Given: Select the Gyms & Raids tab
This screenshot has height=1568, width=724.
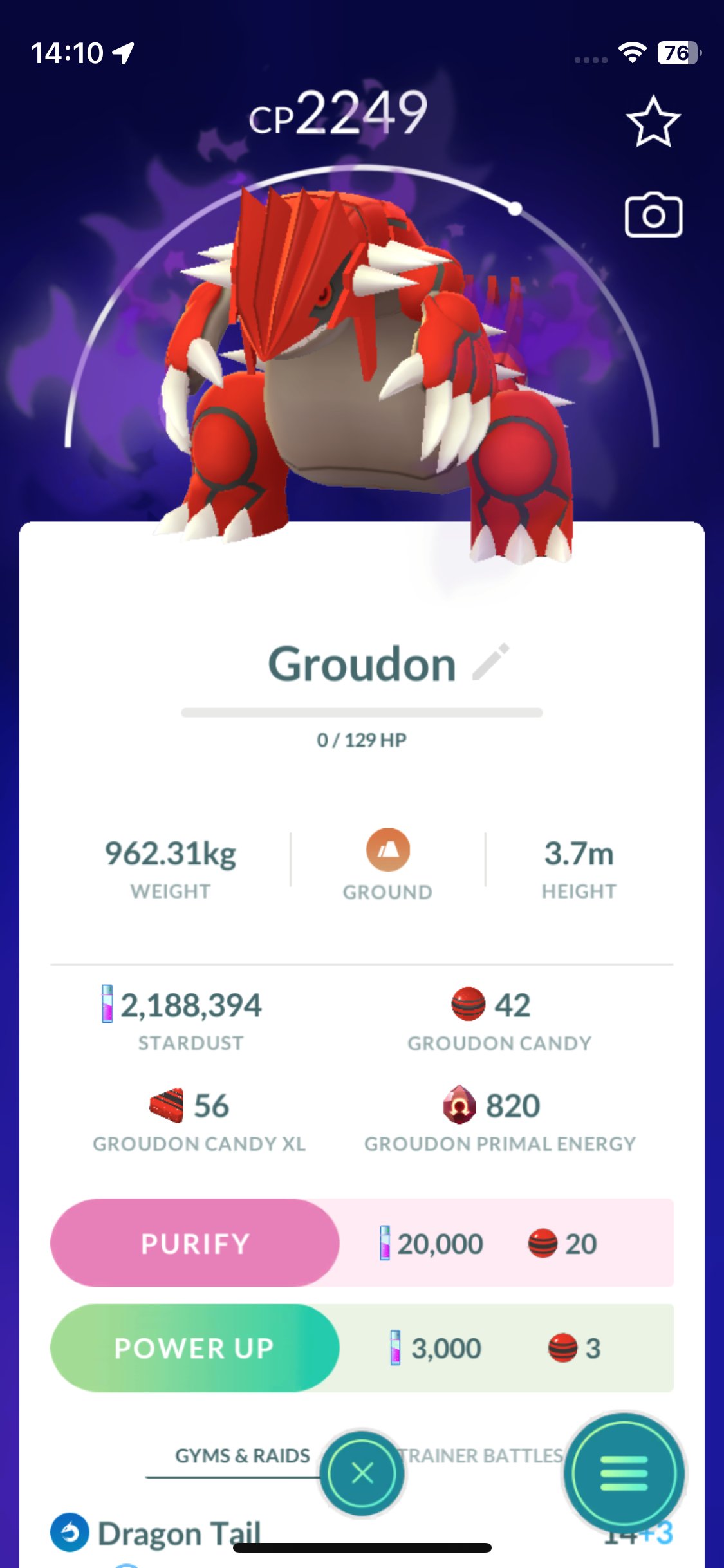Looking at the screenshot, I should coord(242,1455).
